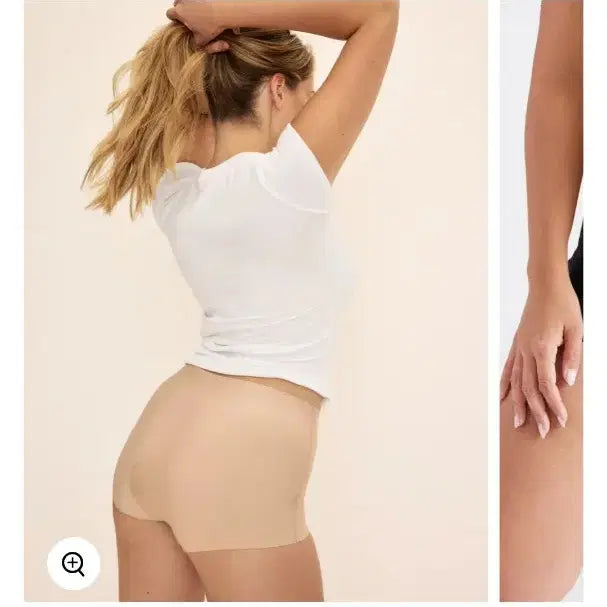Tap the zoom magnifier icon
The width and height of the screenshot is (607, 607).
click(73, 564)
